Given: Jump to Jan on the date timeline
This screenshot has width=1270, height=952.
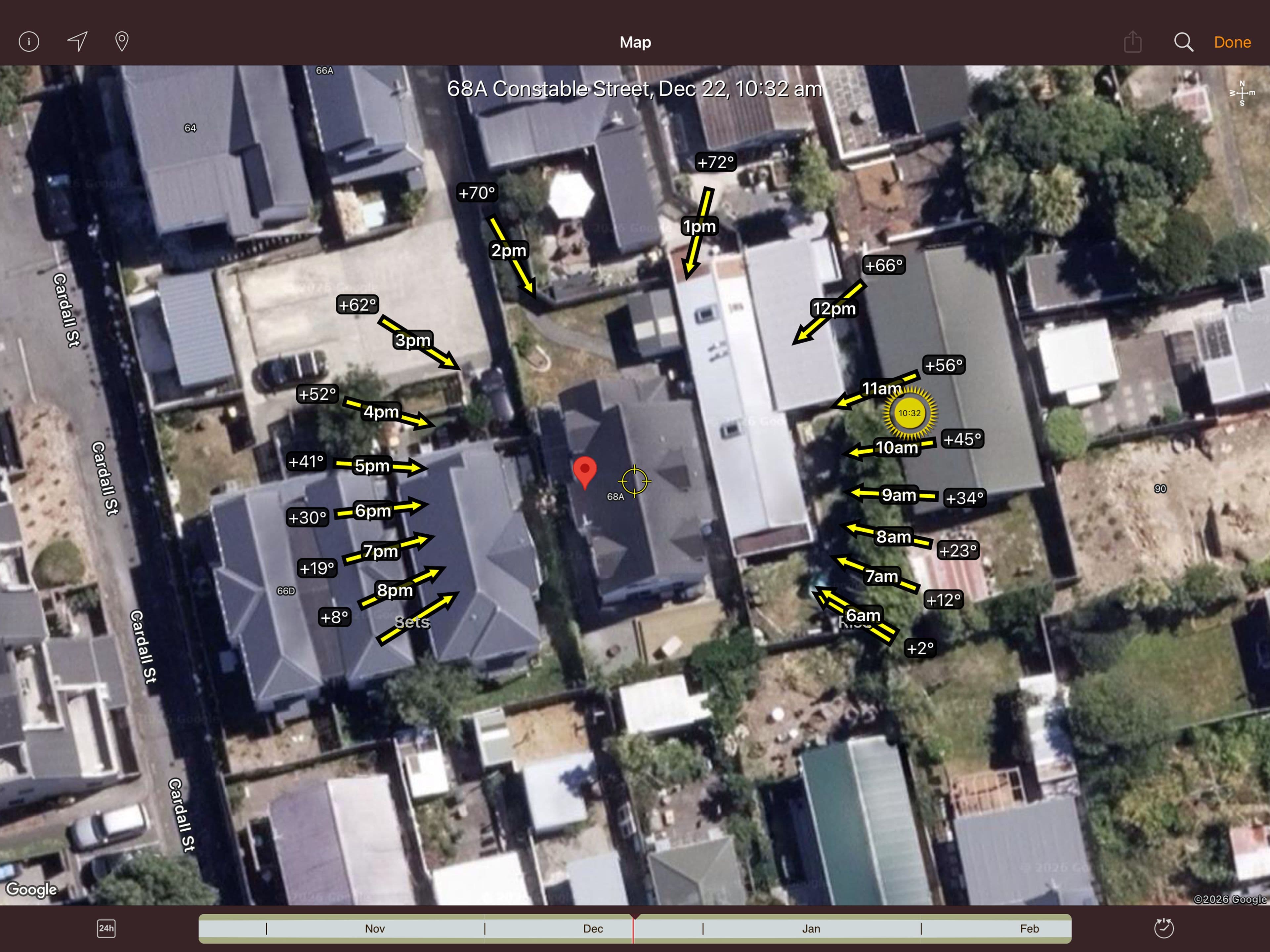Looking at the screenshot, I should tap(811, 929).
